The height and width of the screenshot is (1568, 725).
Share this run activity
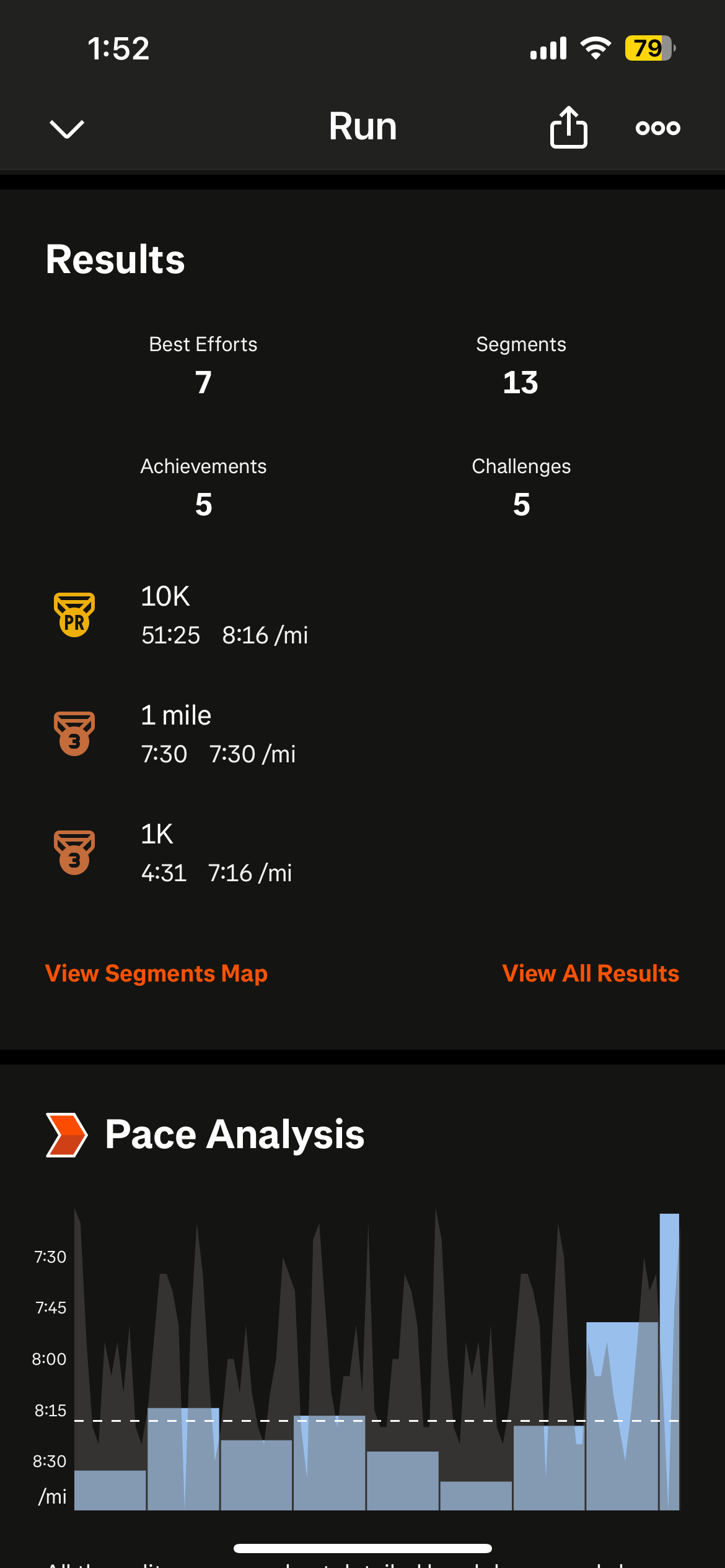click(568, 127)
